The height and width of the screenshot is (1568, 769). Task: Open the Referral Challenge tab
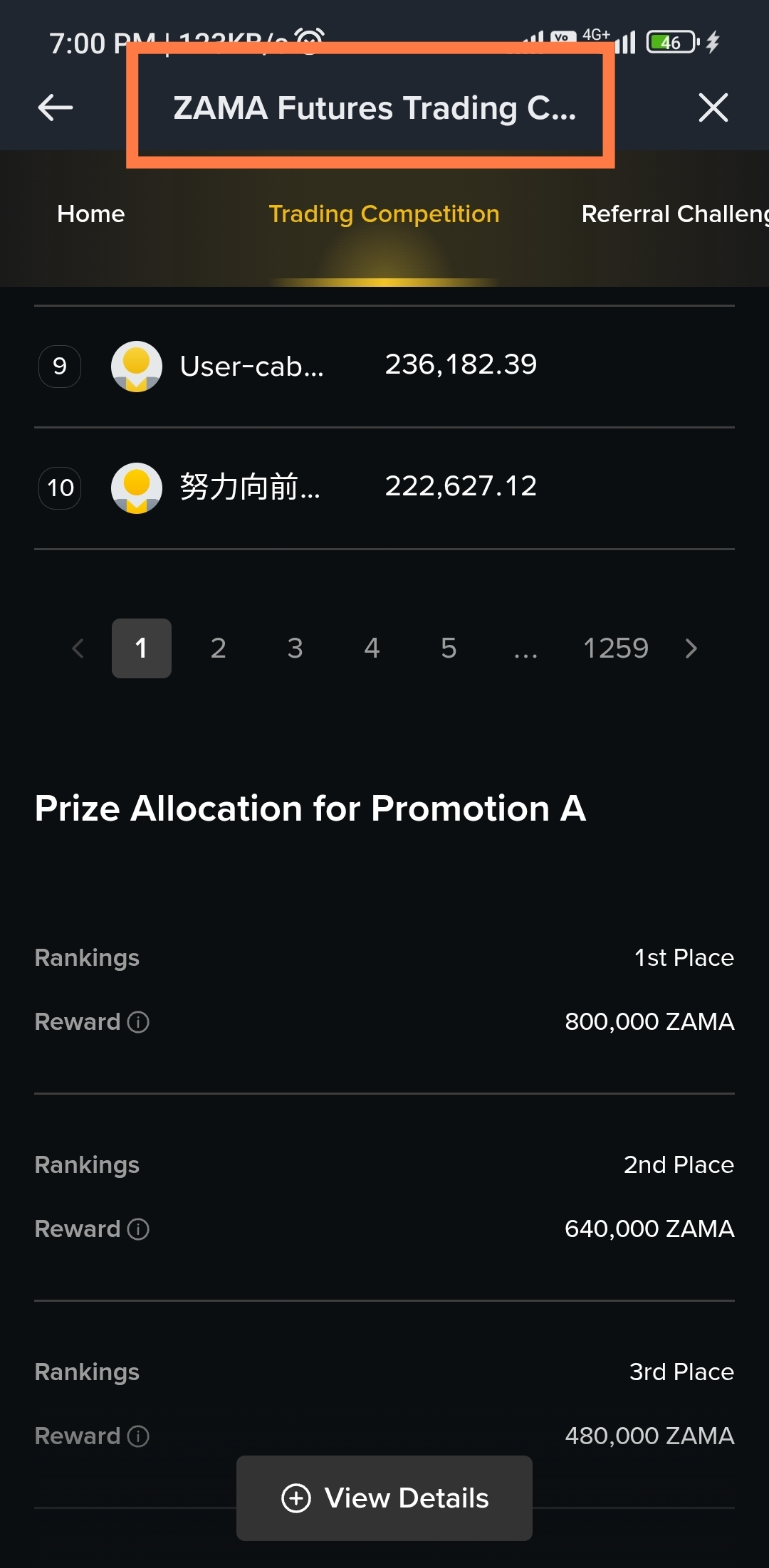click(674, 214)
